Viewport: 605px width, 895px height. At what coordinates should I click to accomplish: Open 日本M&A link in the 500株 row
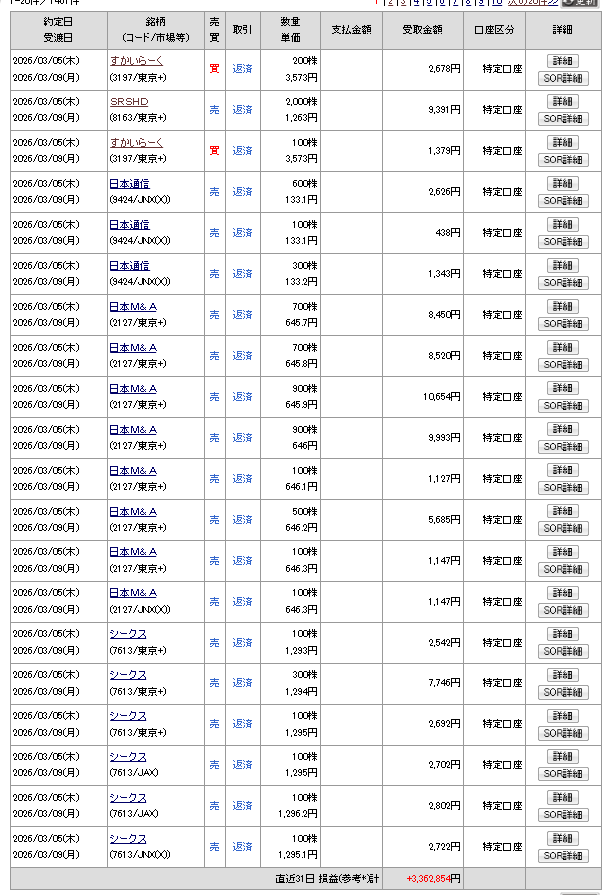point(133,512)
